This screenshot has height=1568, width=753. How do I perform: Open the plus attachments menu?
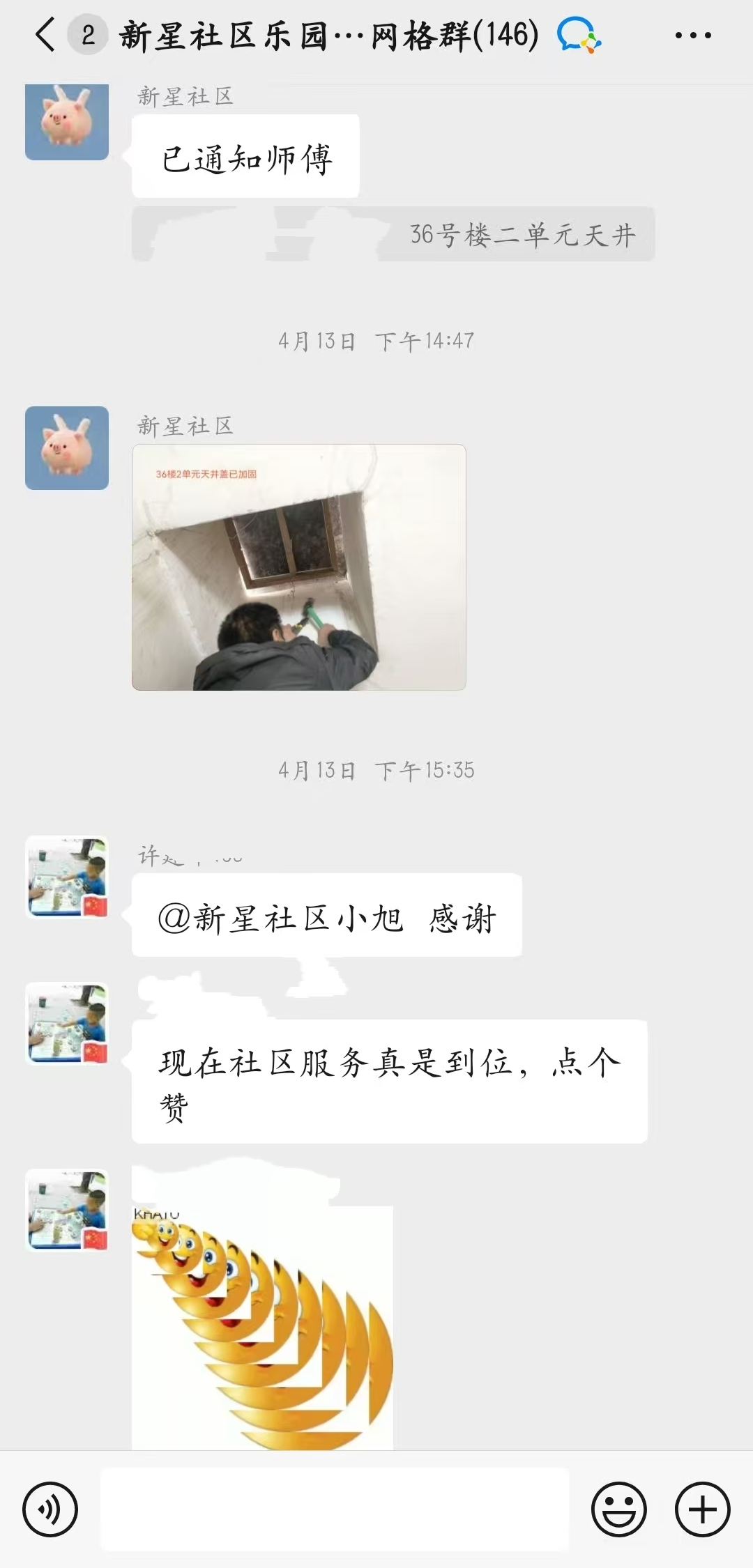(702, 1509)
